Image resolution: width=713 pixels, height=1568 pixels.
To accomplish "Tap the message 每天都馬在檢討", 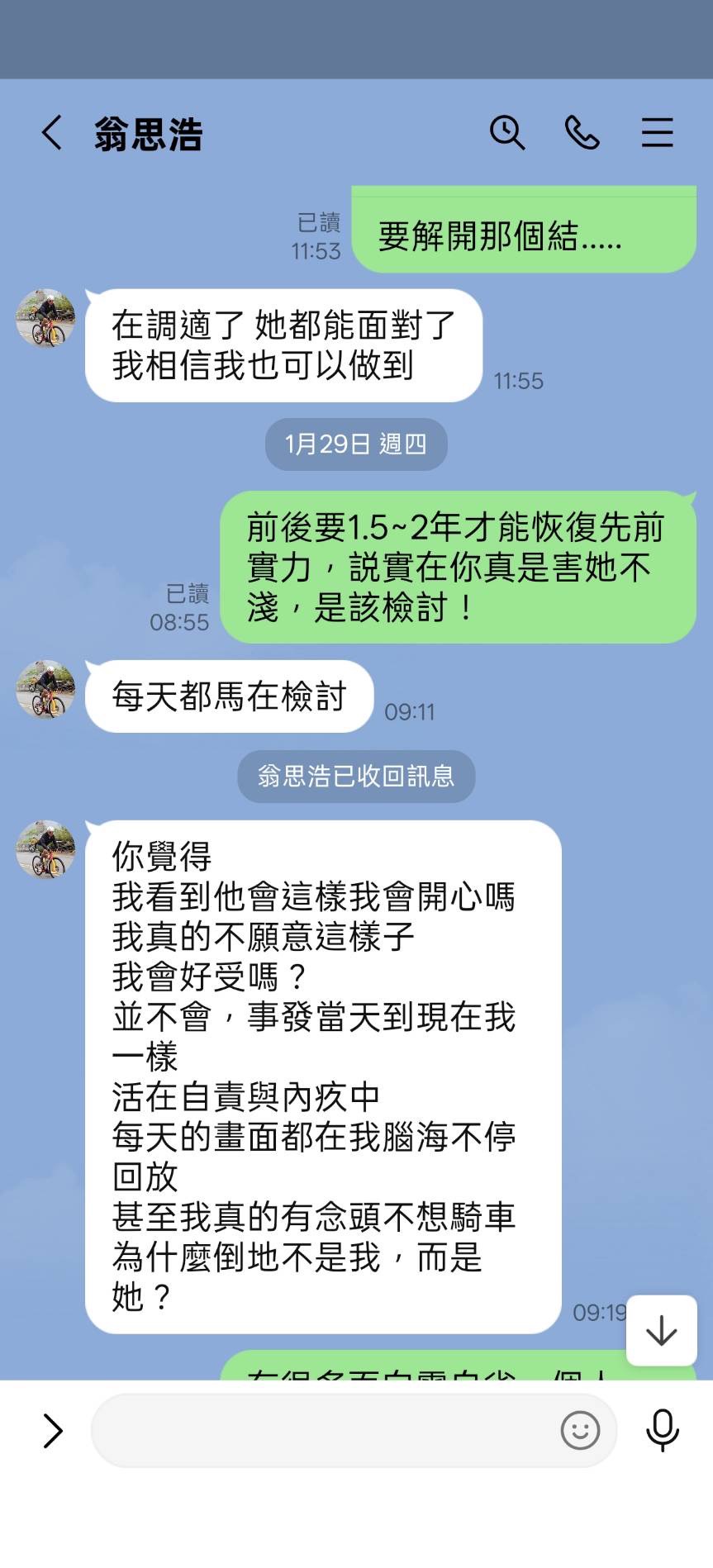I will pyautogui.click(x=229, y=696).
